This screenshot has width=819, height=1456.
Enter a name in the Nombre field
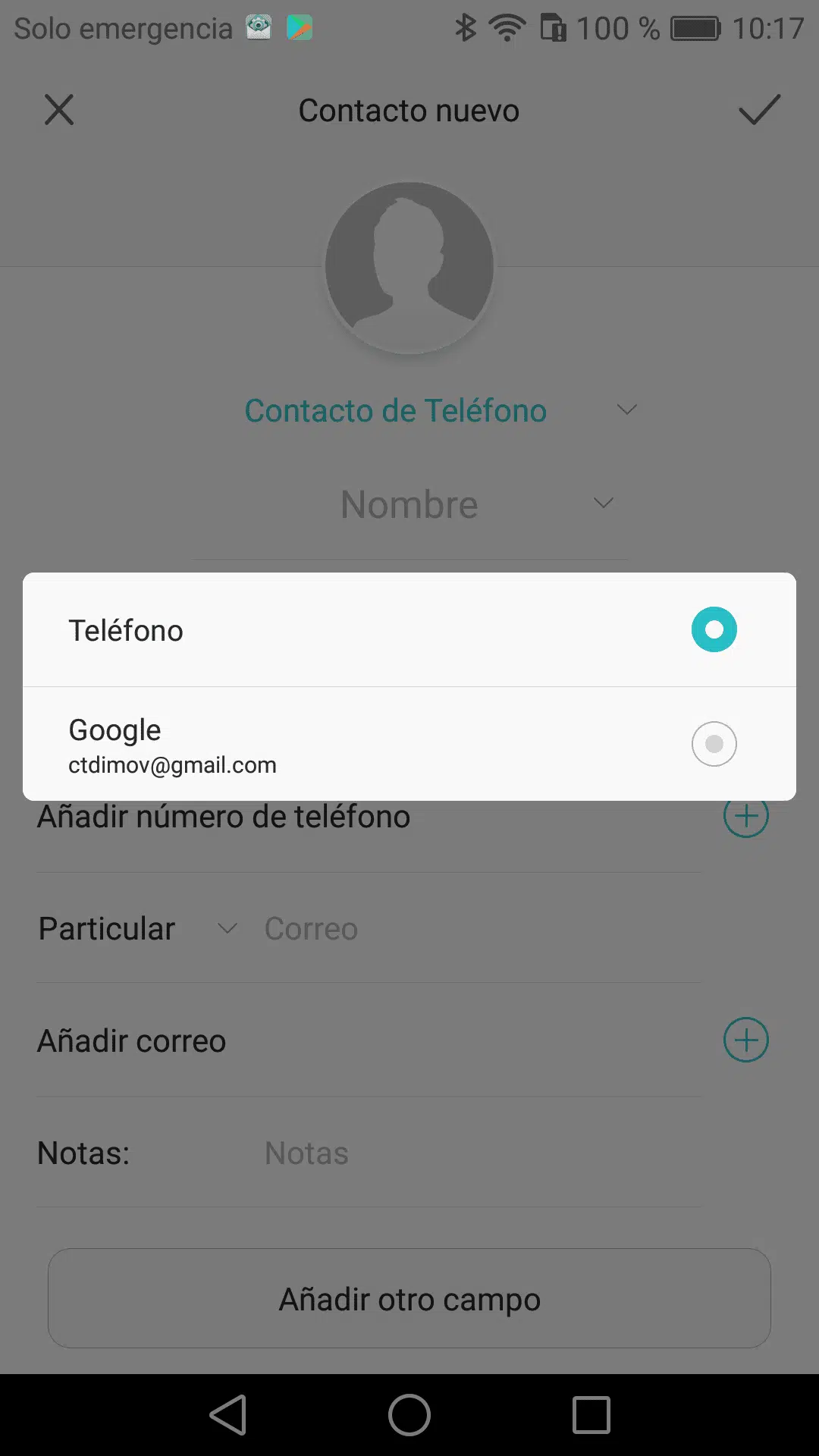409,505
